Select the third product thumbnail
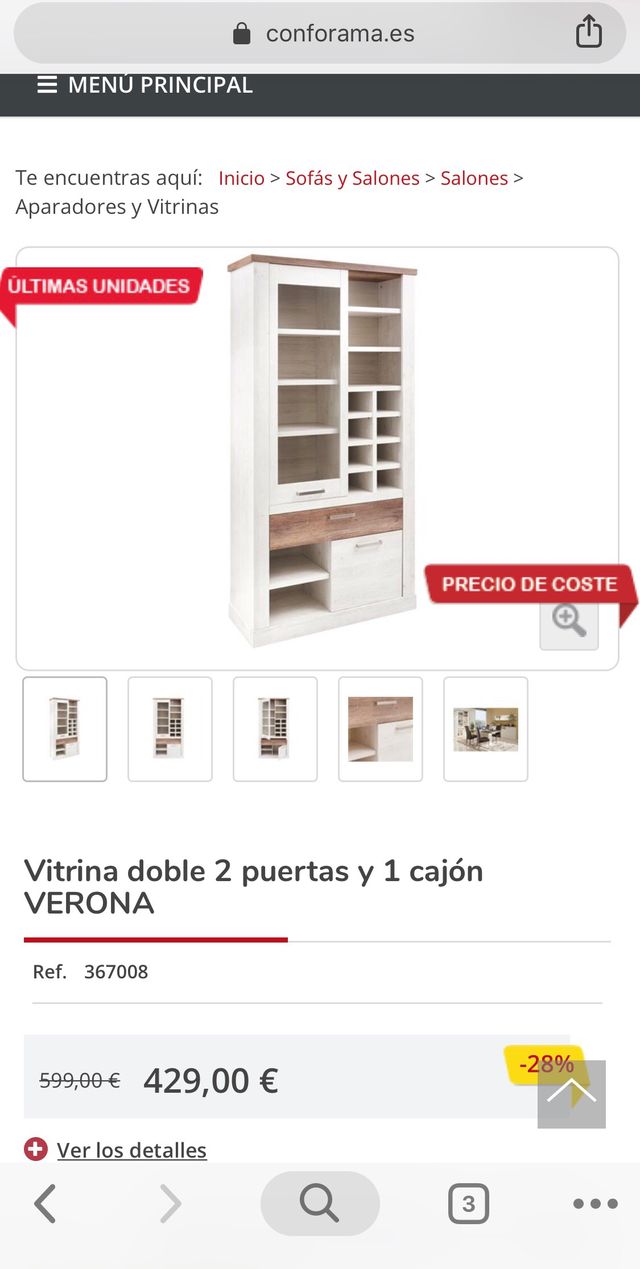This screenshot has width=640, height=1269. point(275,729)
